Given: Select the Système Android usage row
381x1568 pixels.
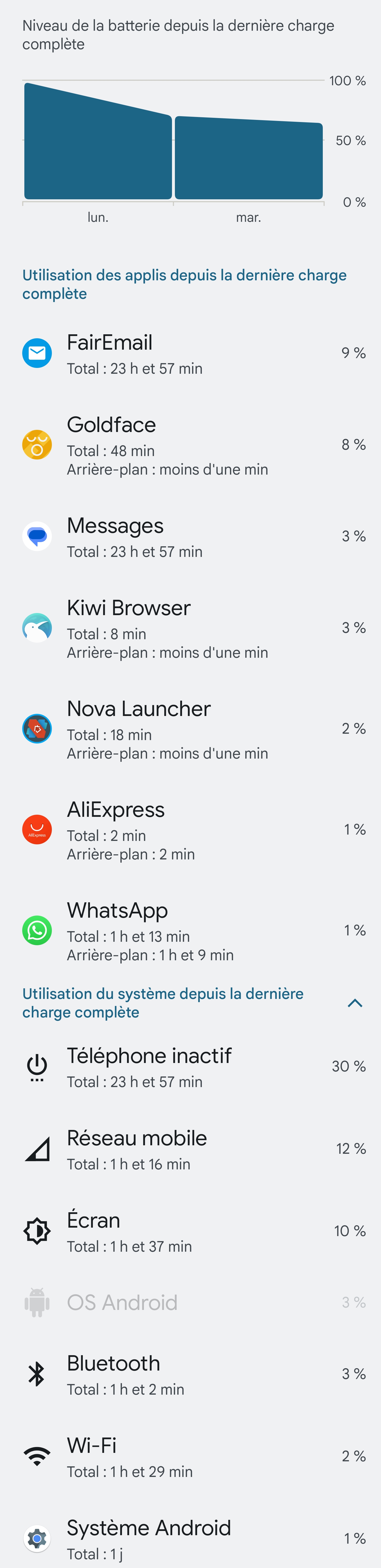Looking at the screenshot, I should (x=190, y=1538).
